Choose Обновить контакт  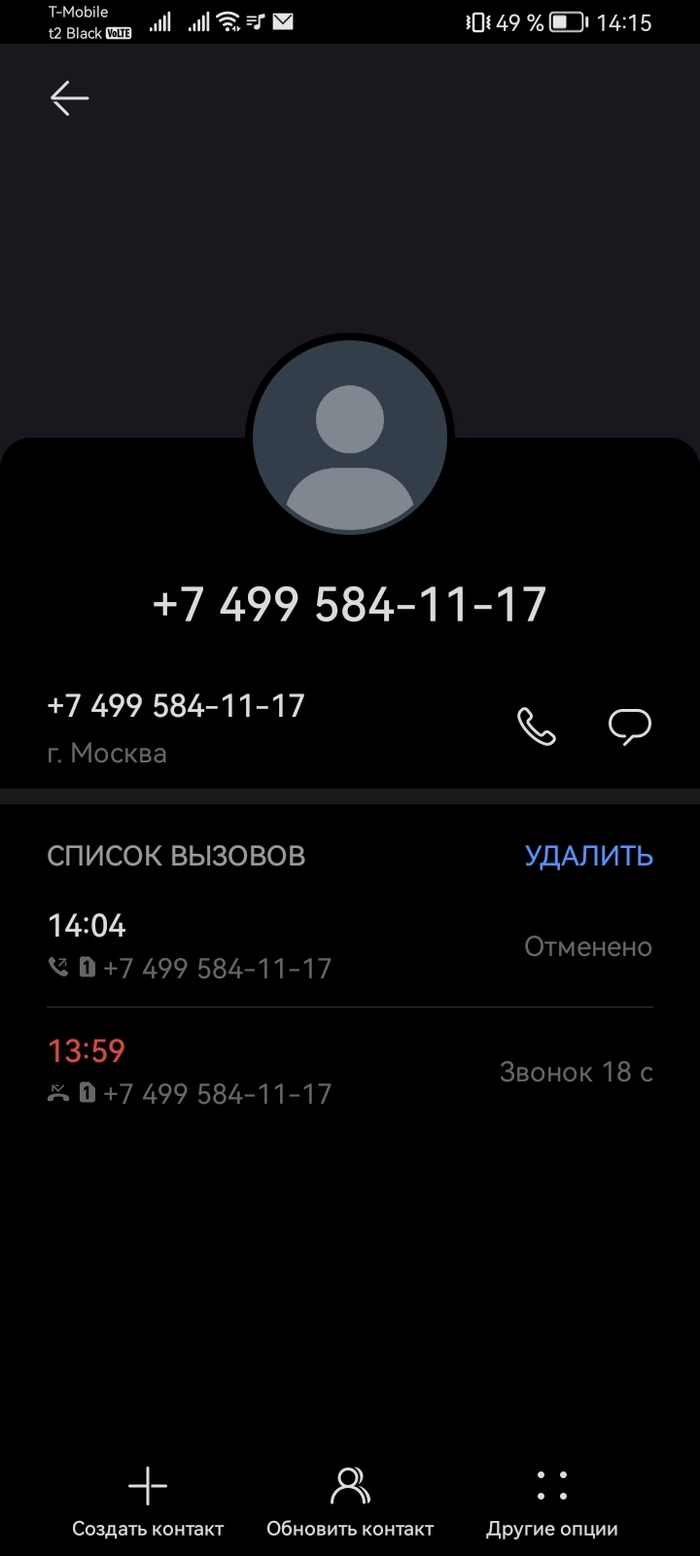[x=350, y=1502]
